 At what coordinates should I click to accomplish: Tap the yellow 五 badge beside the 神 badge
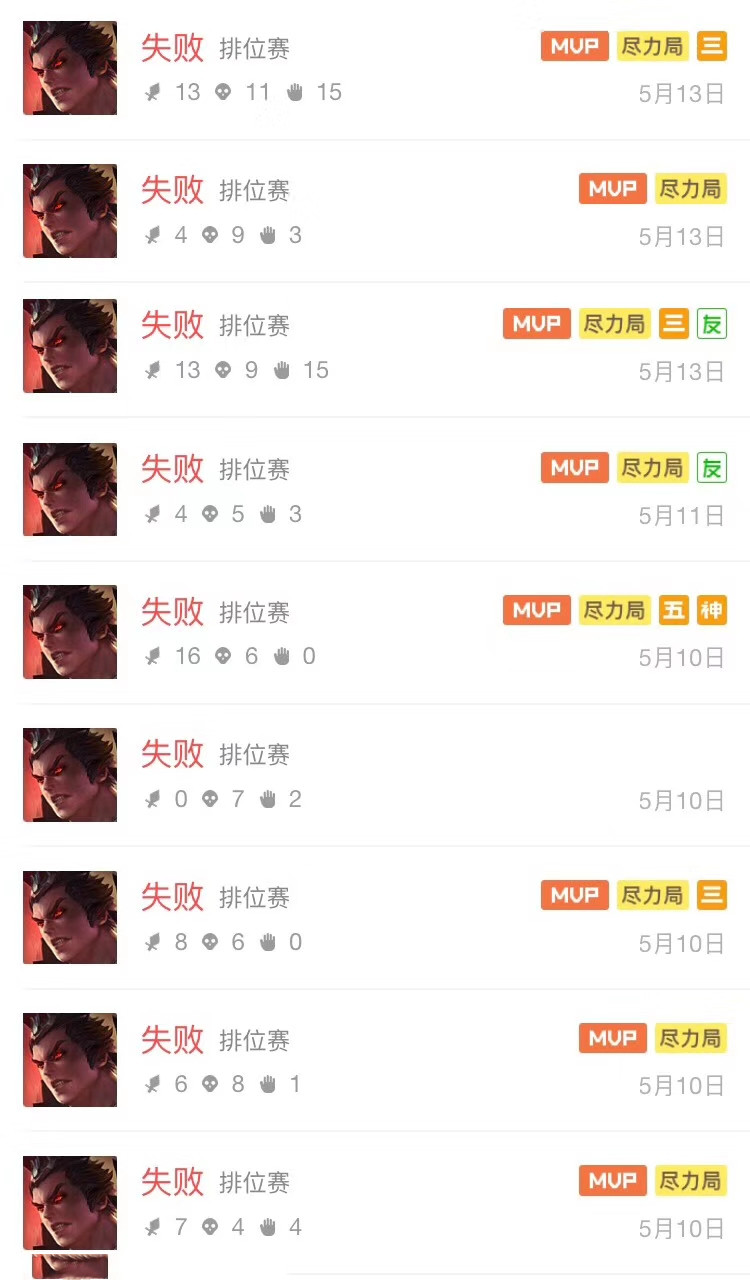pos(673,610)
